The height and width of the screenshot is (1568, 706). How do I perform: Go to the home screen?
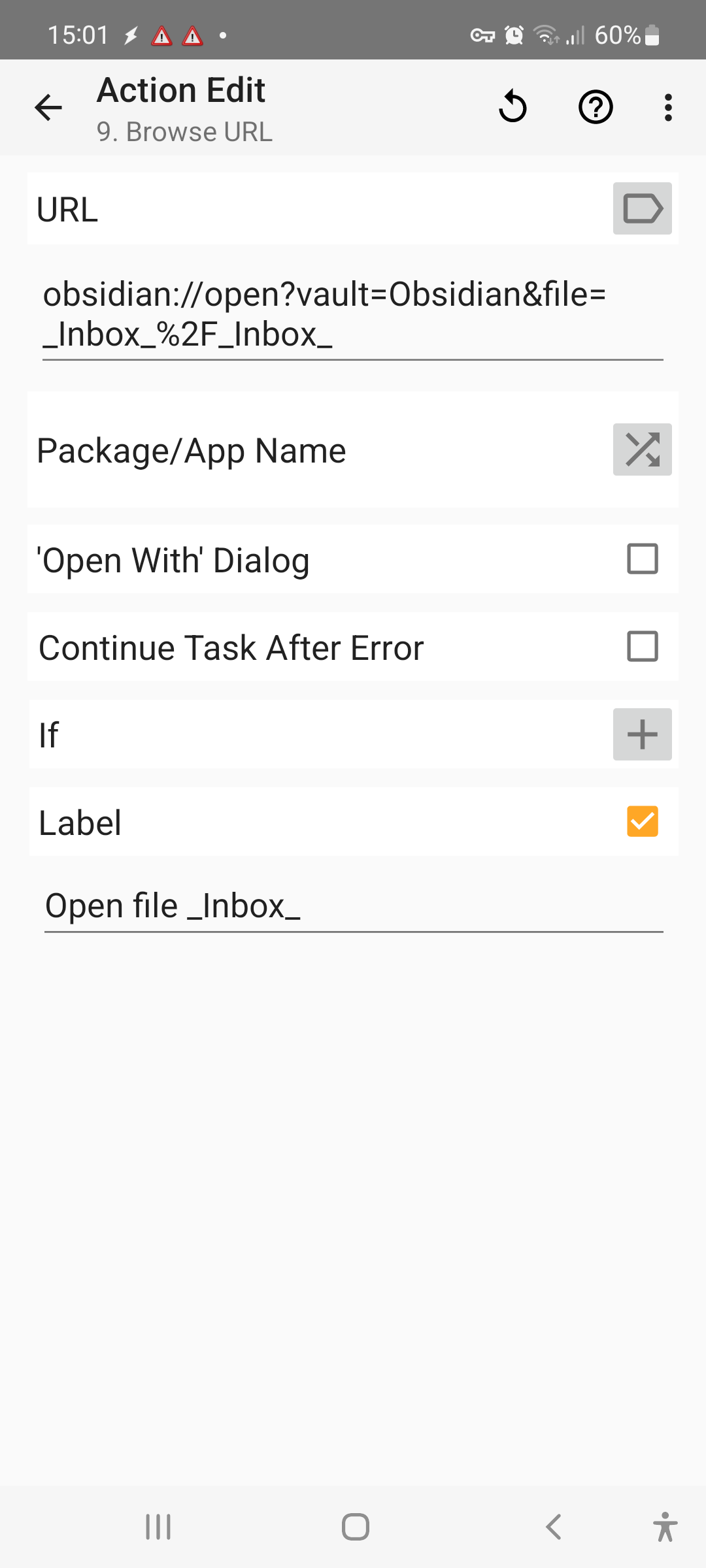356,1527
